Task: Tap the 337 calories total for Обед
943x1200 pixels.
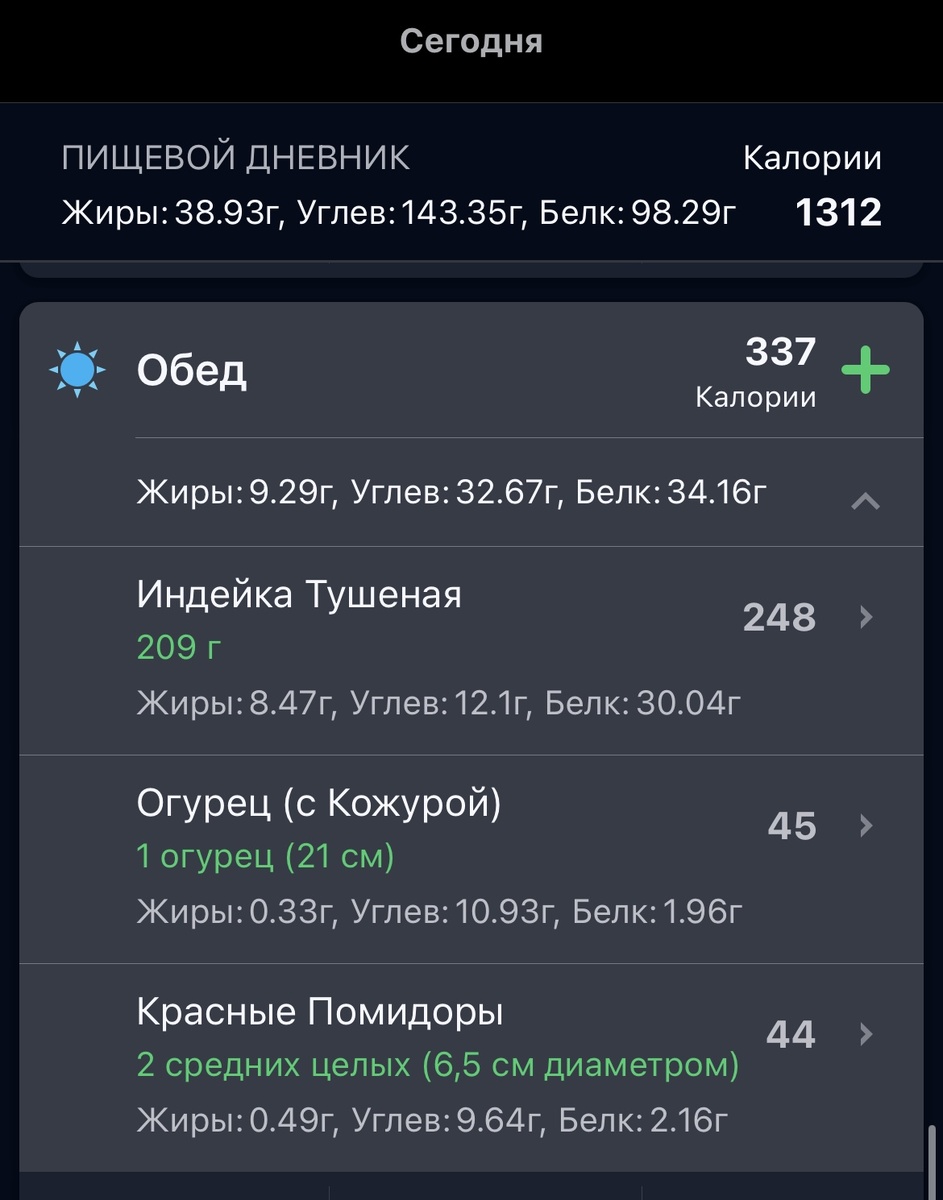Action: [778, 352]
